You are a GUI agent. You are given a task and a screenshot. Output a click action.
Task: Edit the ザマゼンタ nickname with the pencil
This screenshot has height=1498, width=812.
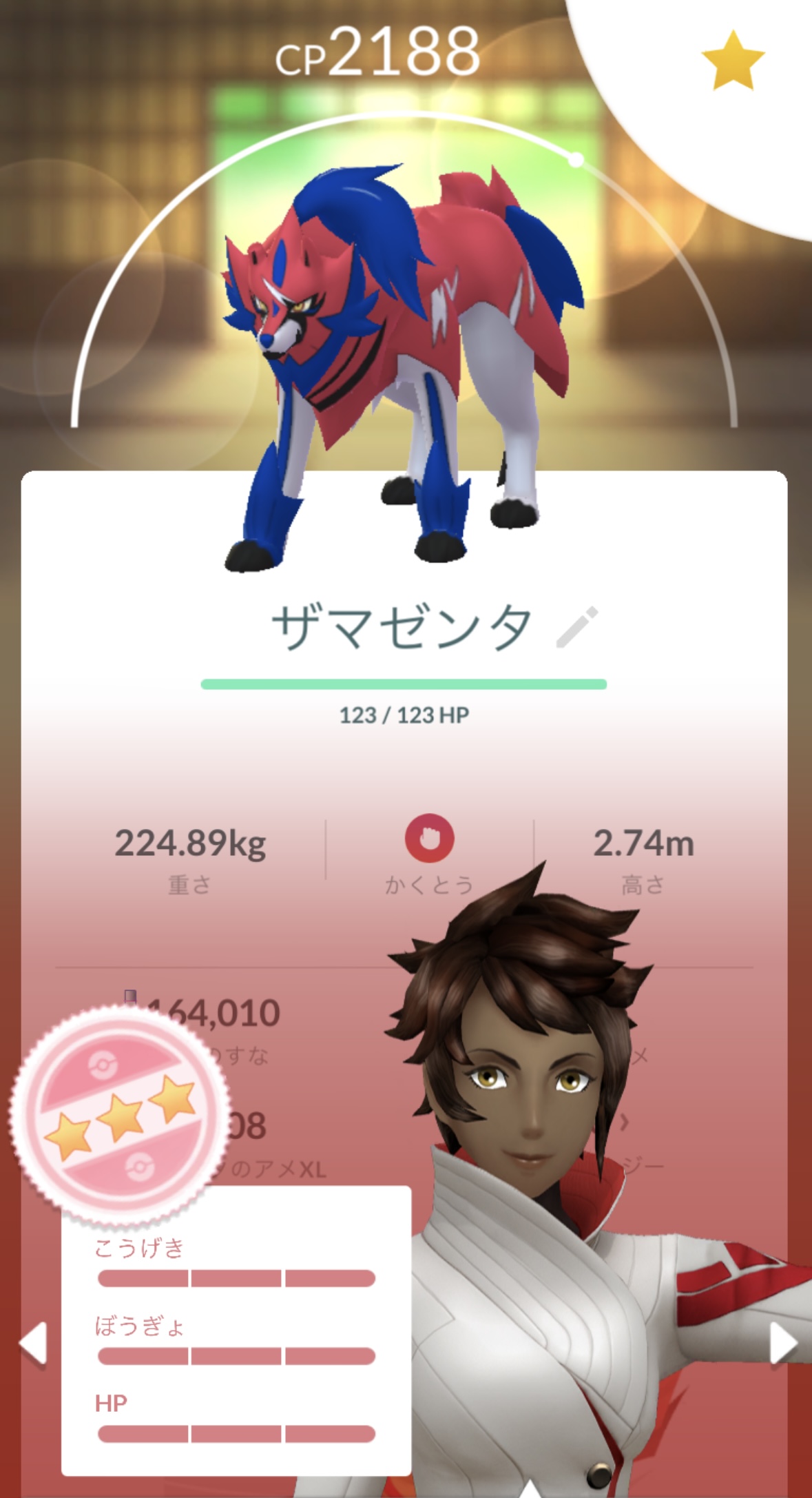coord(577,627)
